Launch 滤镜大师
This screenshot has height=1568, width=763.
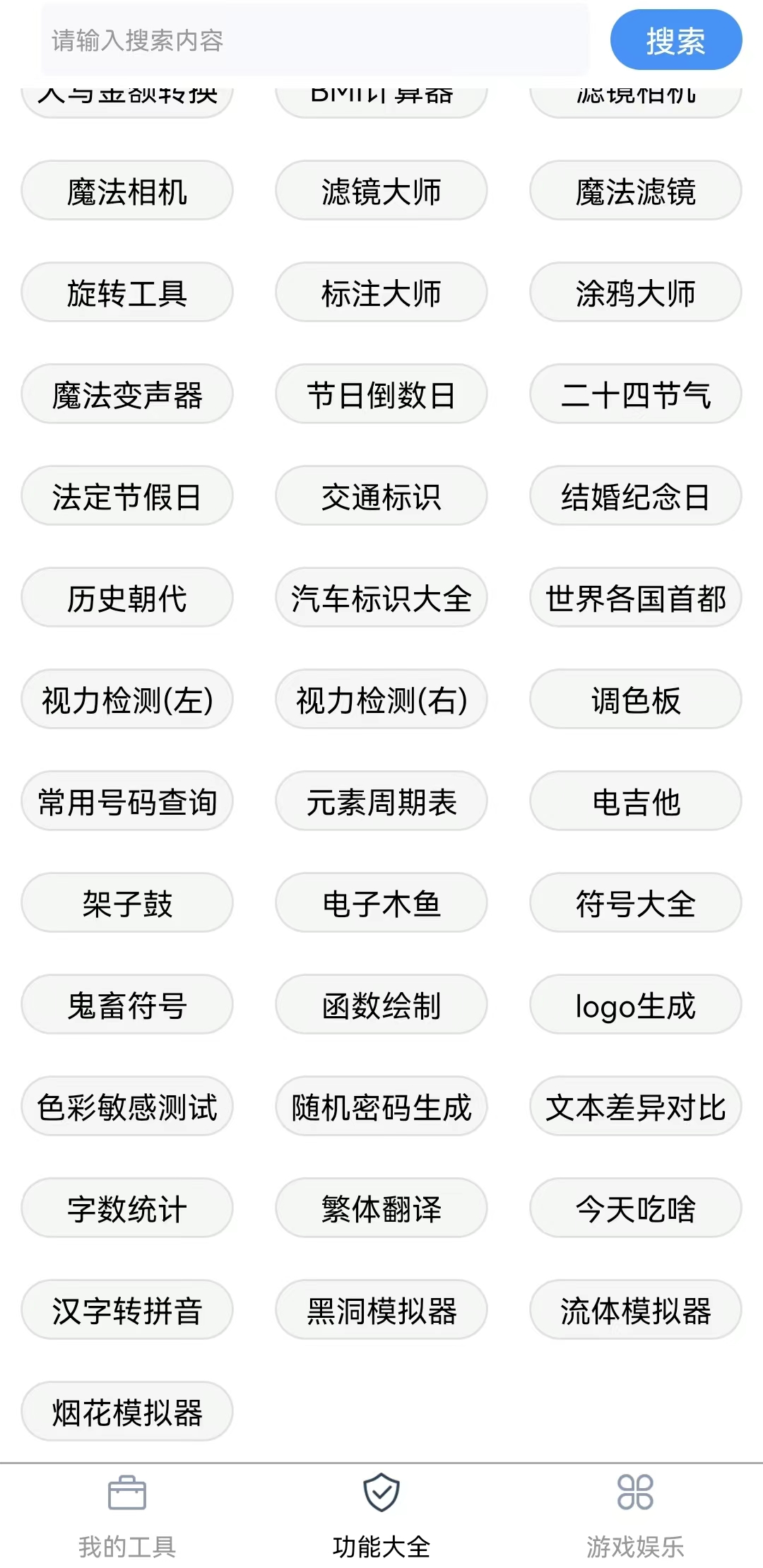[x=381, y=191]
